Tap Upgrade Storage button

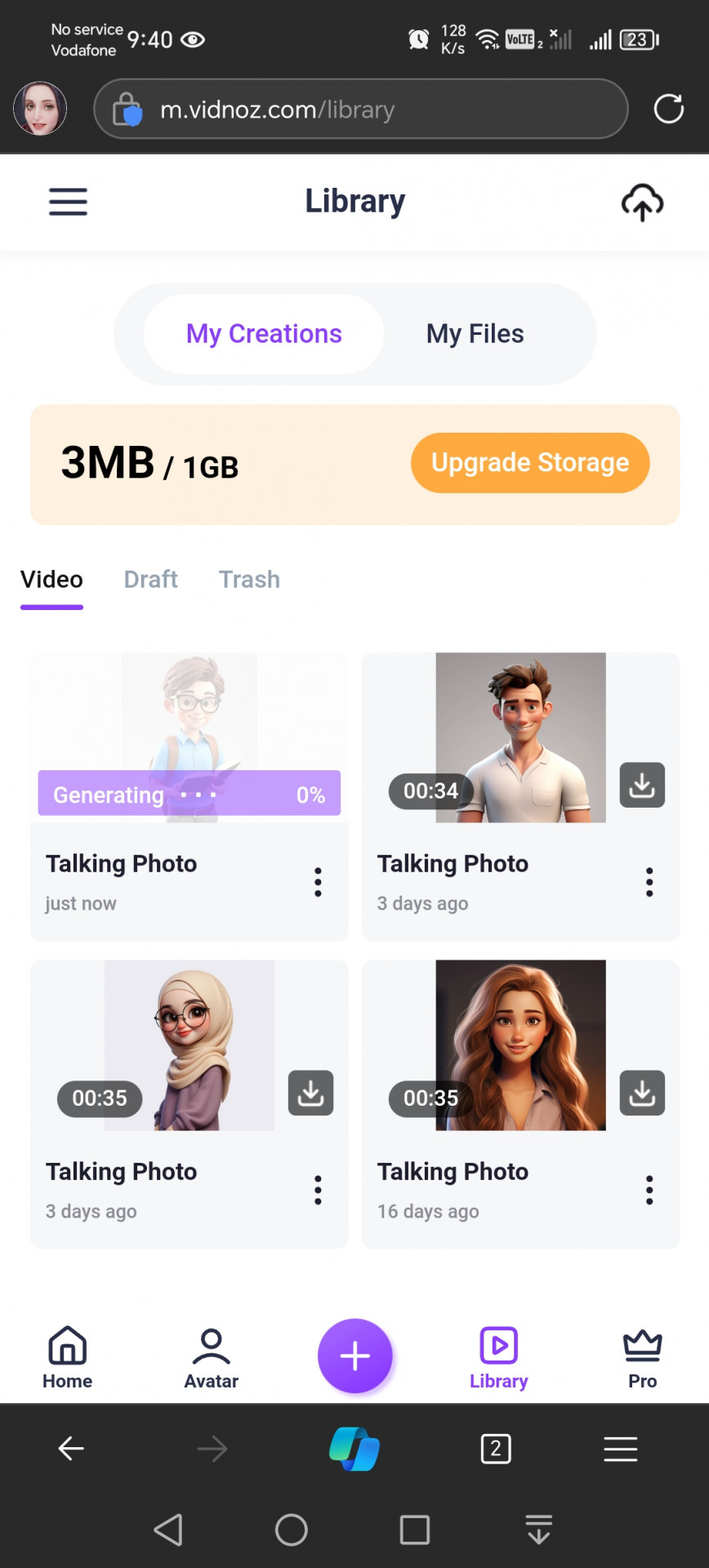[529, 463]
